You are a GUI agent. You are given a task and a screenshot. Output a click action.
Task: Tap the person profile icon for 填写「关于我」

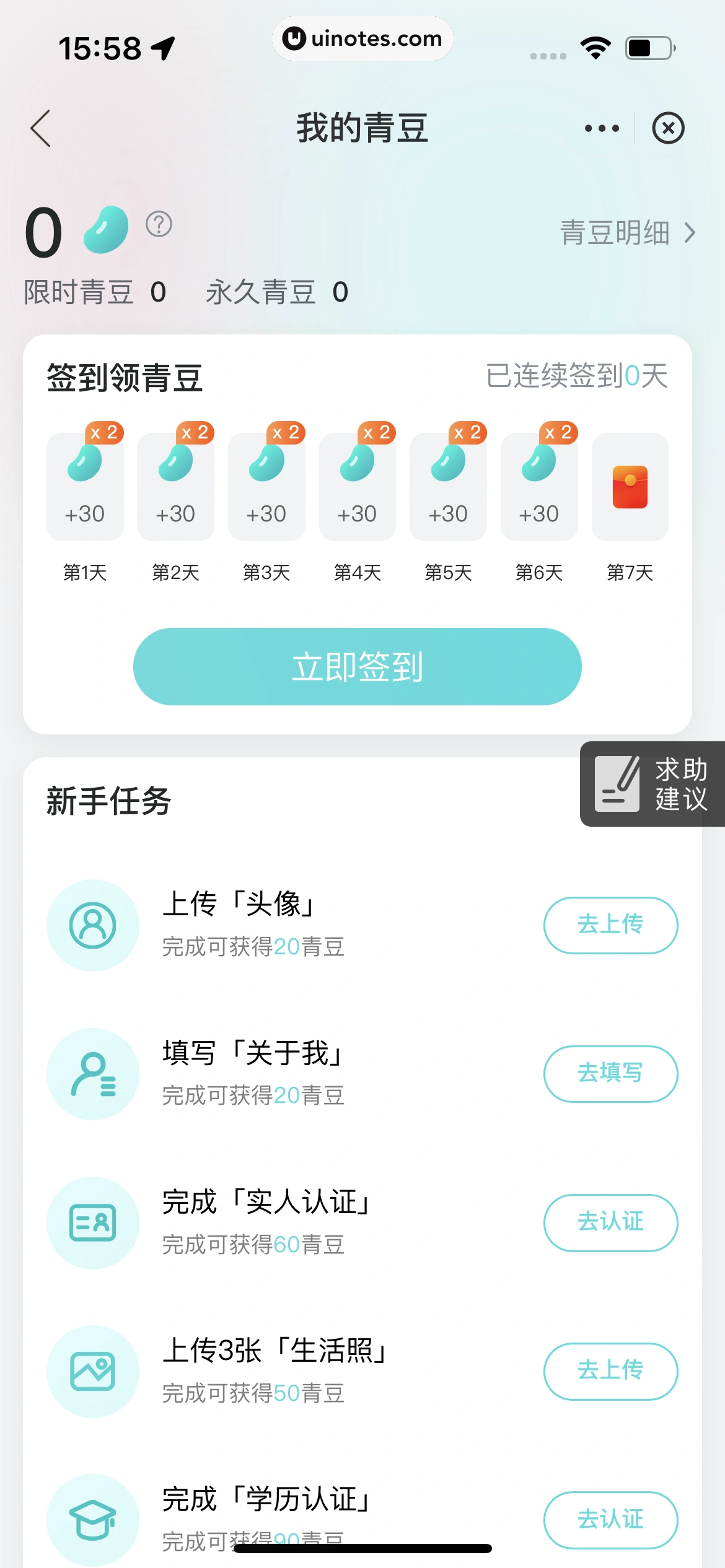(x=93, y=1075)
